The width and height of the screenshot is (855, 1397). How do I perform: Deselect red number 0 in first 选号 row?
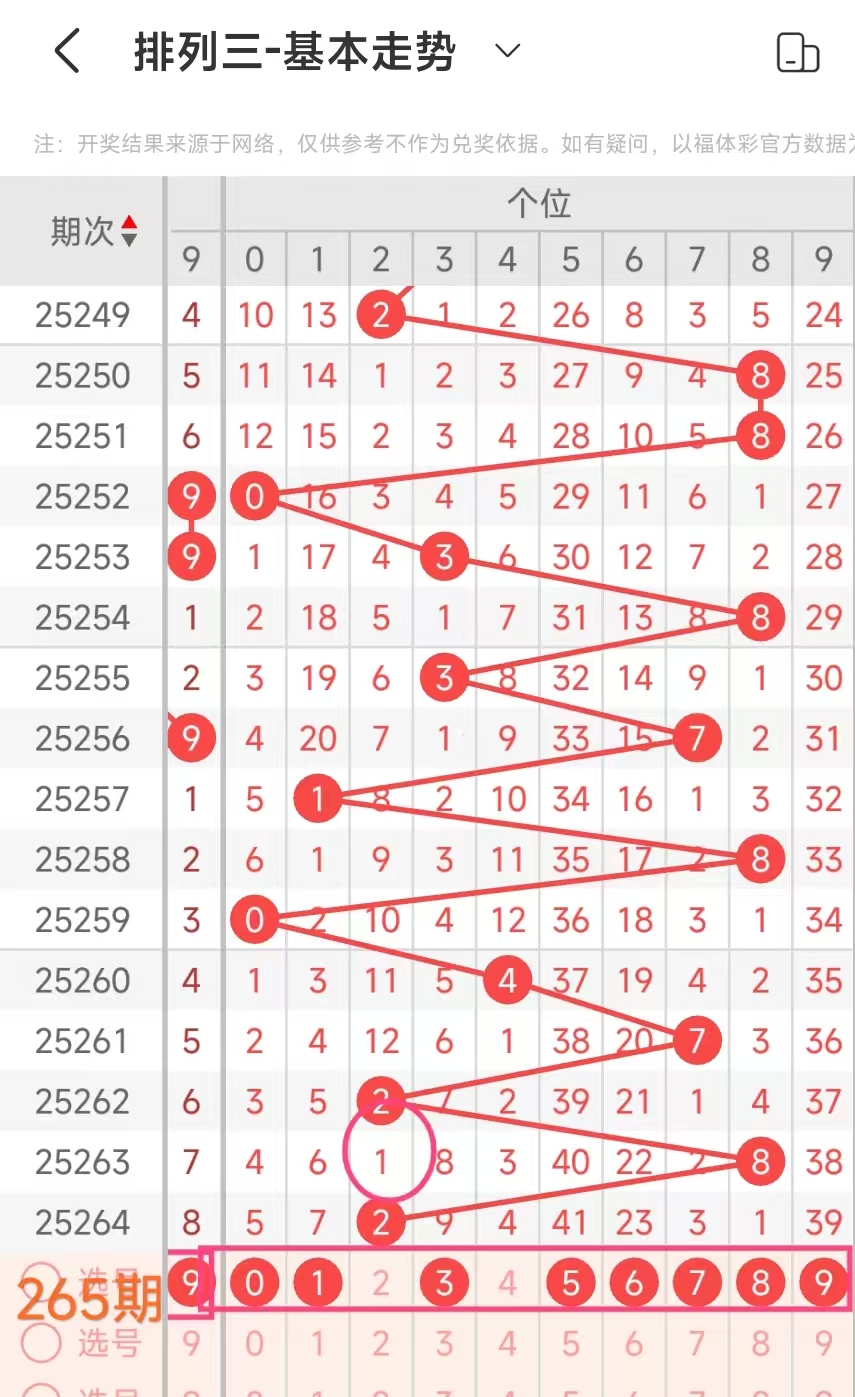click(254, 1282)
